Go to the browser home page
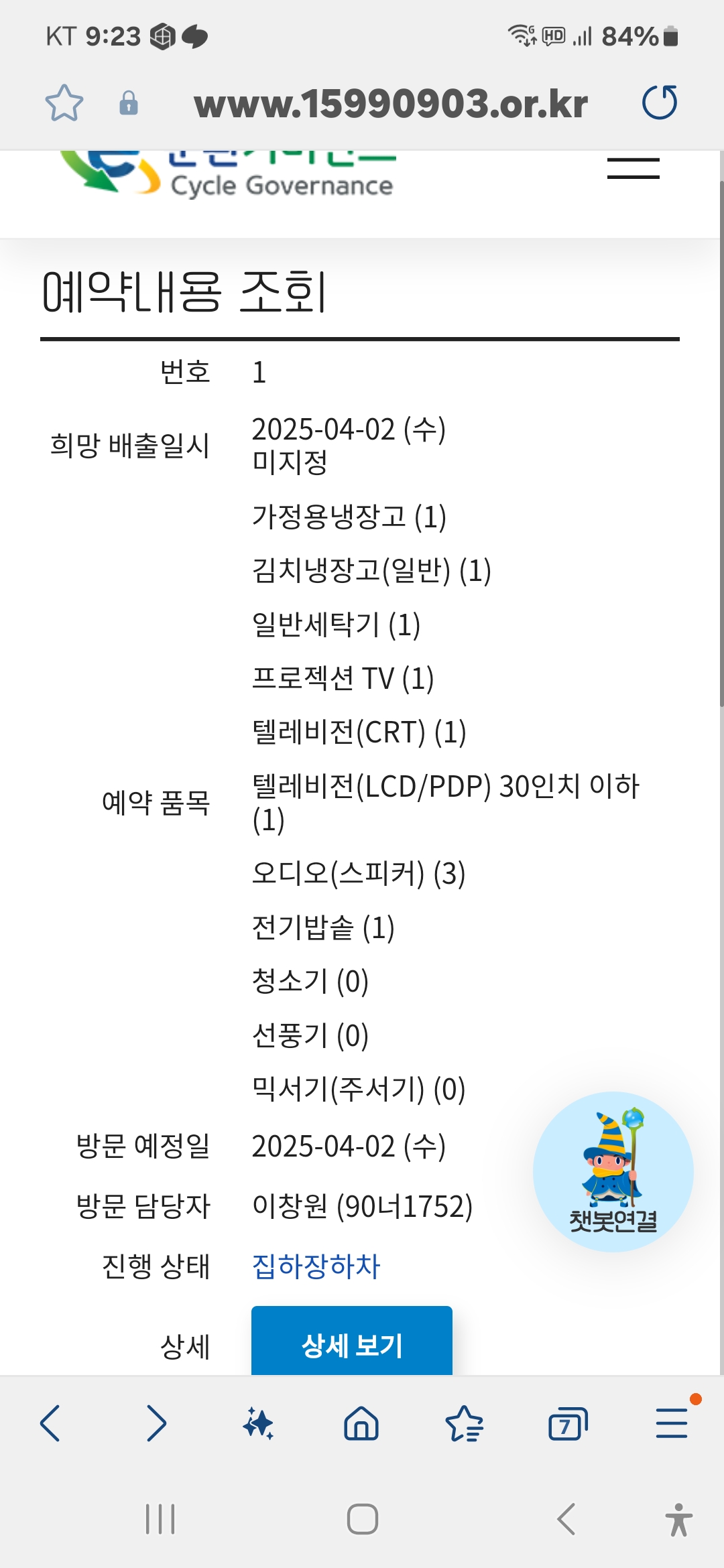The height and width of the screenshot is (1568, 724). tap(361, 1423)
